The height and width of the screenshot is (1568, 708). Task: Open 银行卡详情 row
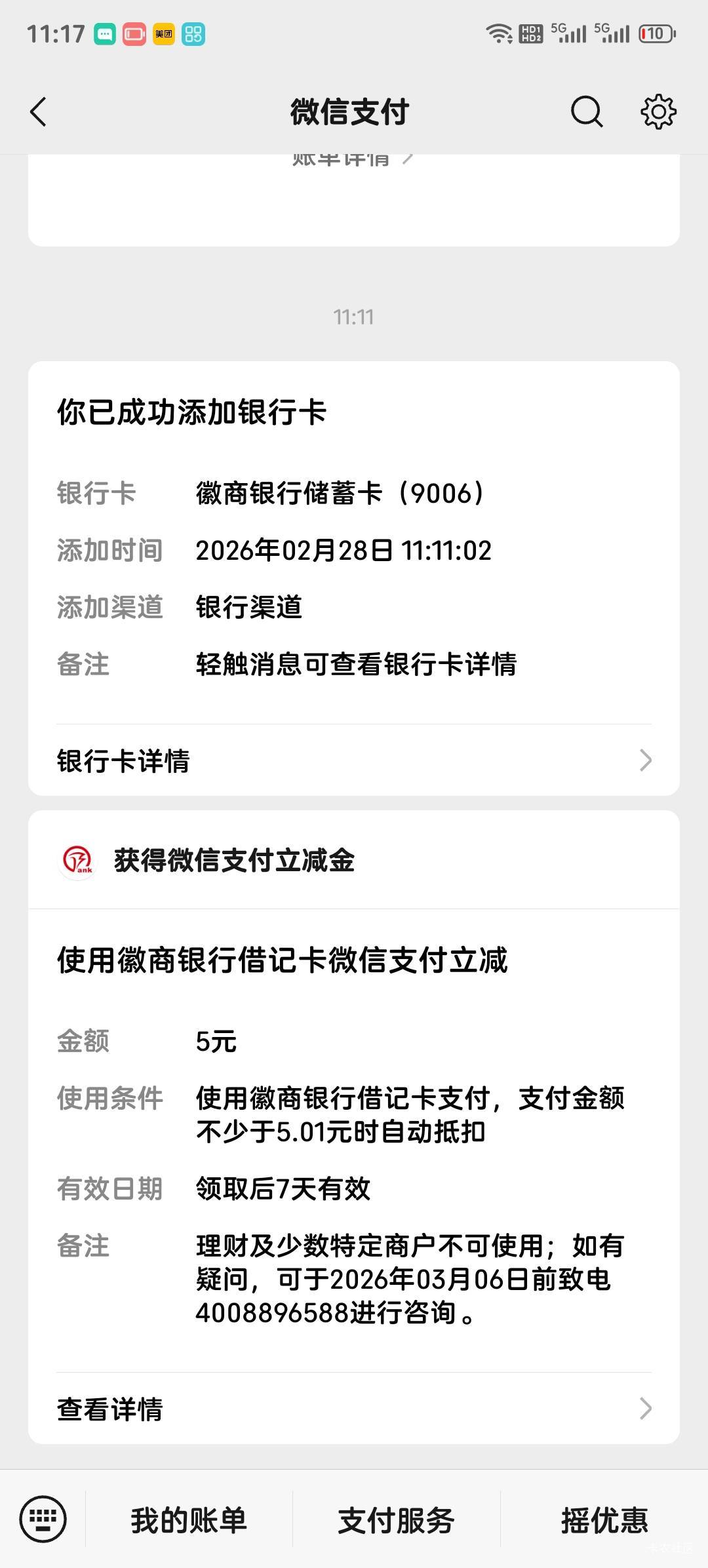click(354, 760)
